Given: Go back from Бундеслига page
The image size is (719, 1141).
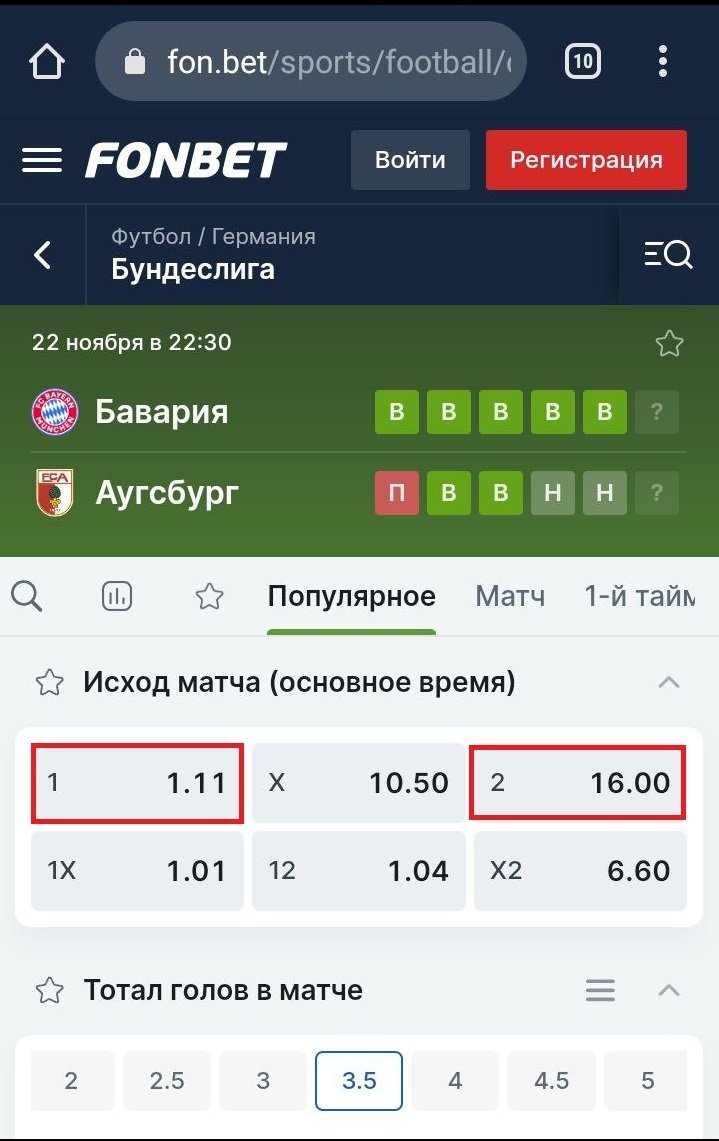Looking at the screenshot, I should click(42, 255).
